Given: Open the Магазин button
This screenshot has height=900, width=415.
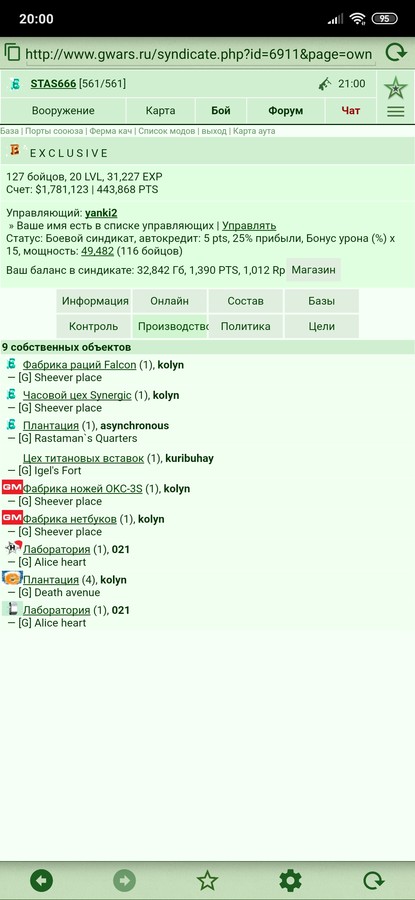Looking at the screenshot, I should (313, 270).
